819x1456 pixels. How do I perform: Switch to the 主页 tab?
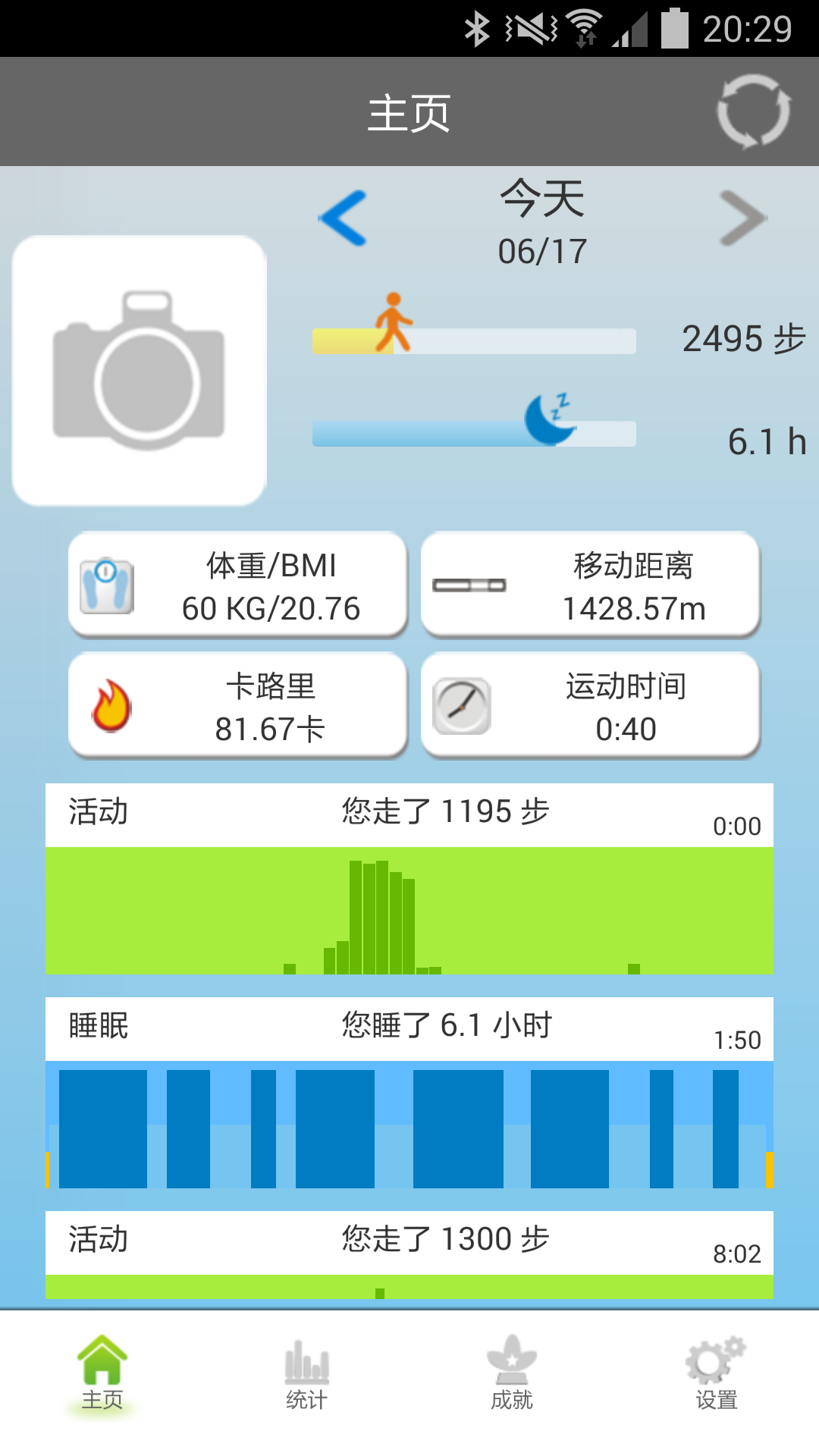tap(102, 1374)
